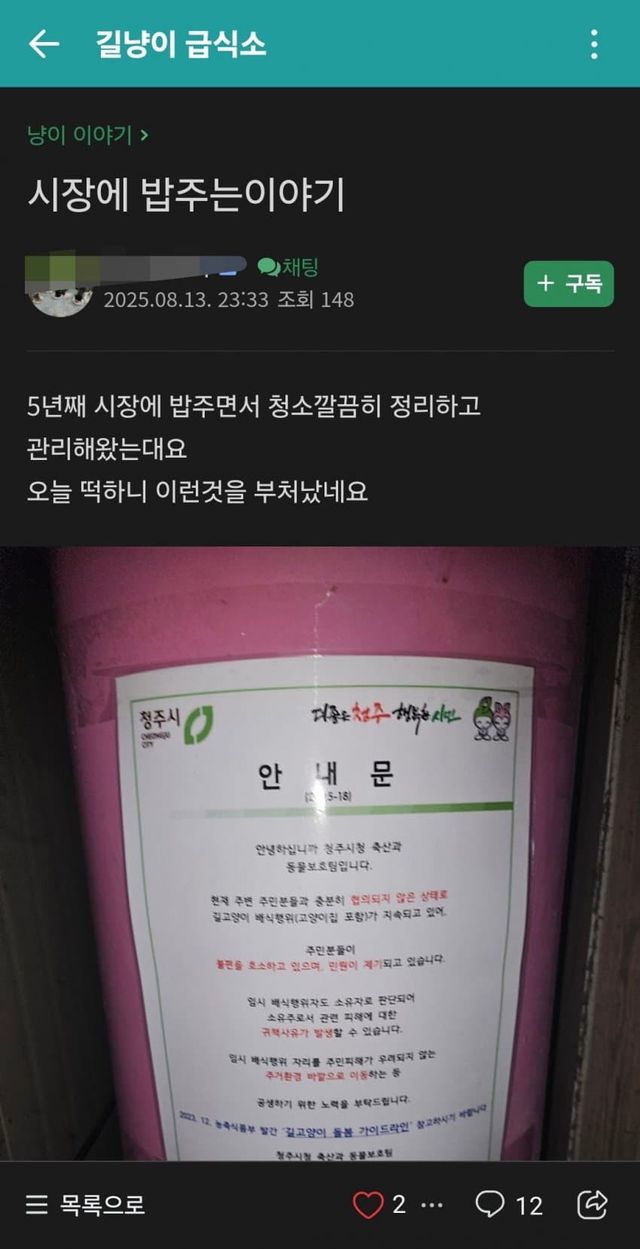Tap the 구독 subscribe button

click(x=568, y=283)
